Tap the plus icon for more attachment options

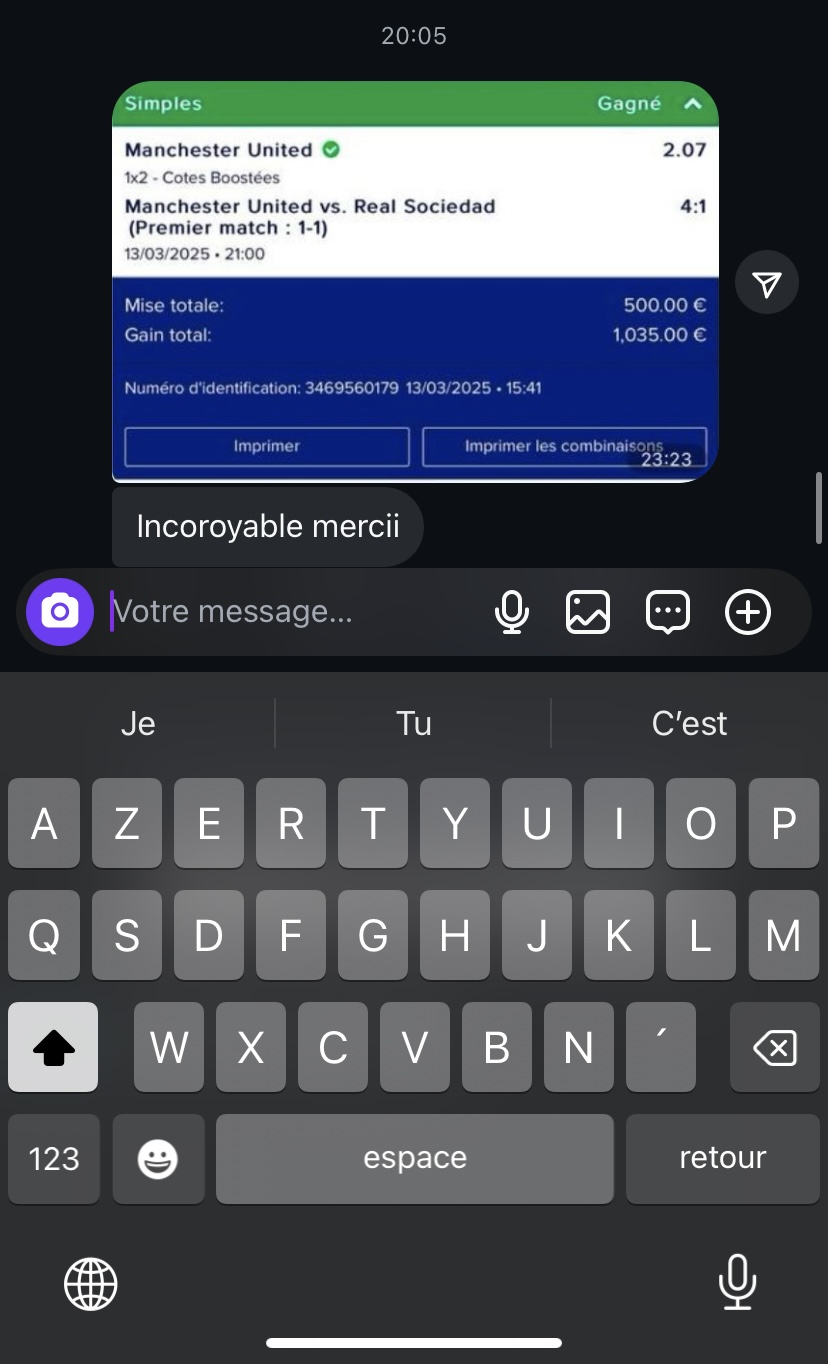[747, 611]
